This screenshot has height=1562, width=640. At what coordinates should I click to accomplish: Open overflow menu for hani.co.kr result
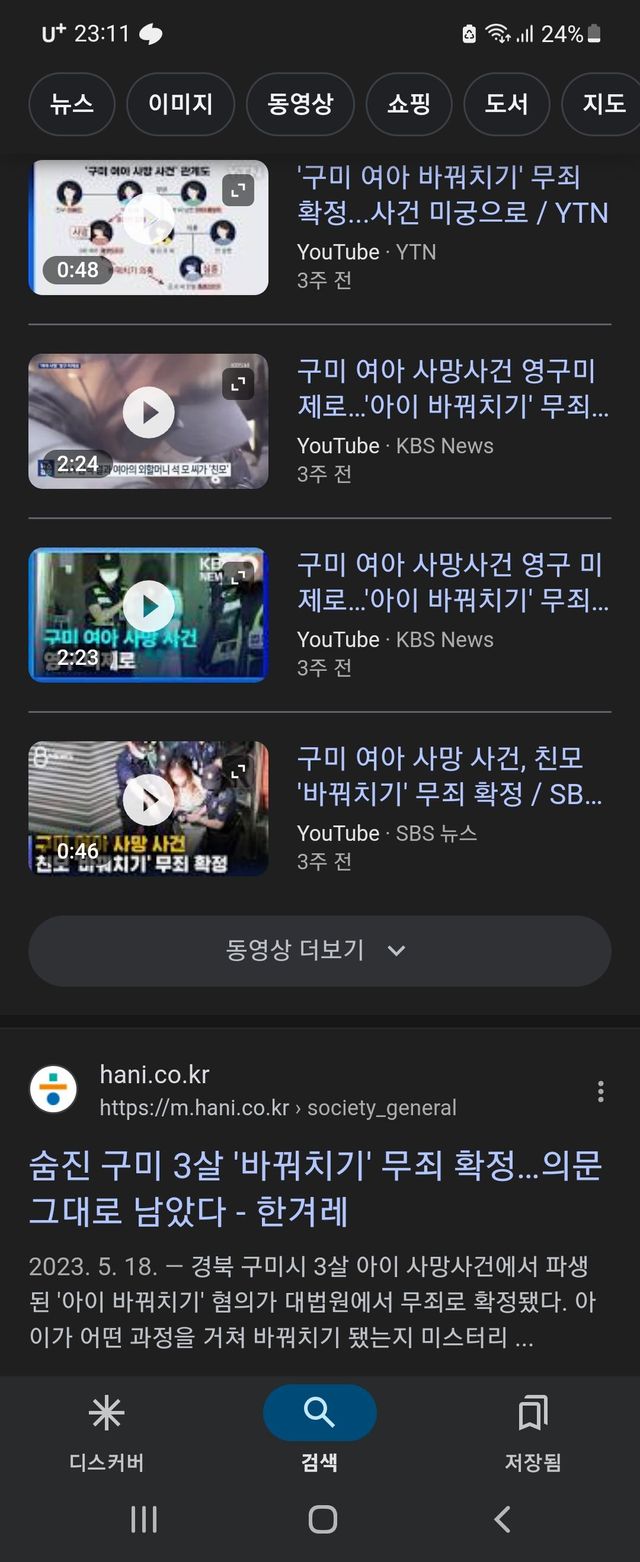pos(600,1091)
